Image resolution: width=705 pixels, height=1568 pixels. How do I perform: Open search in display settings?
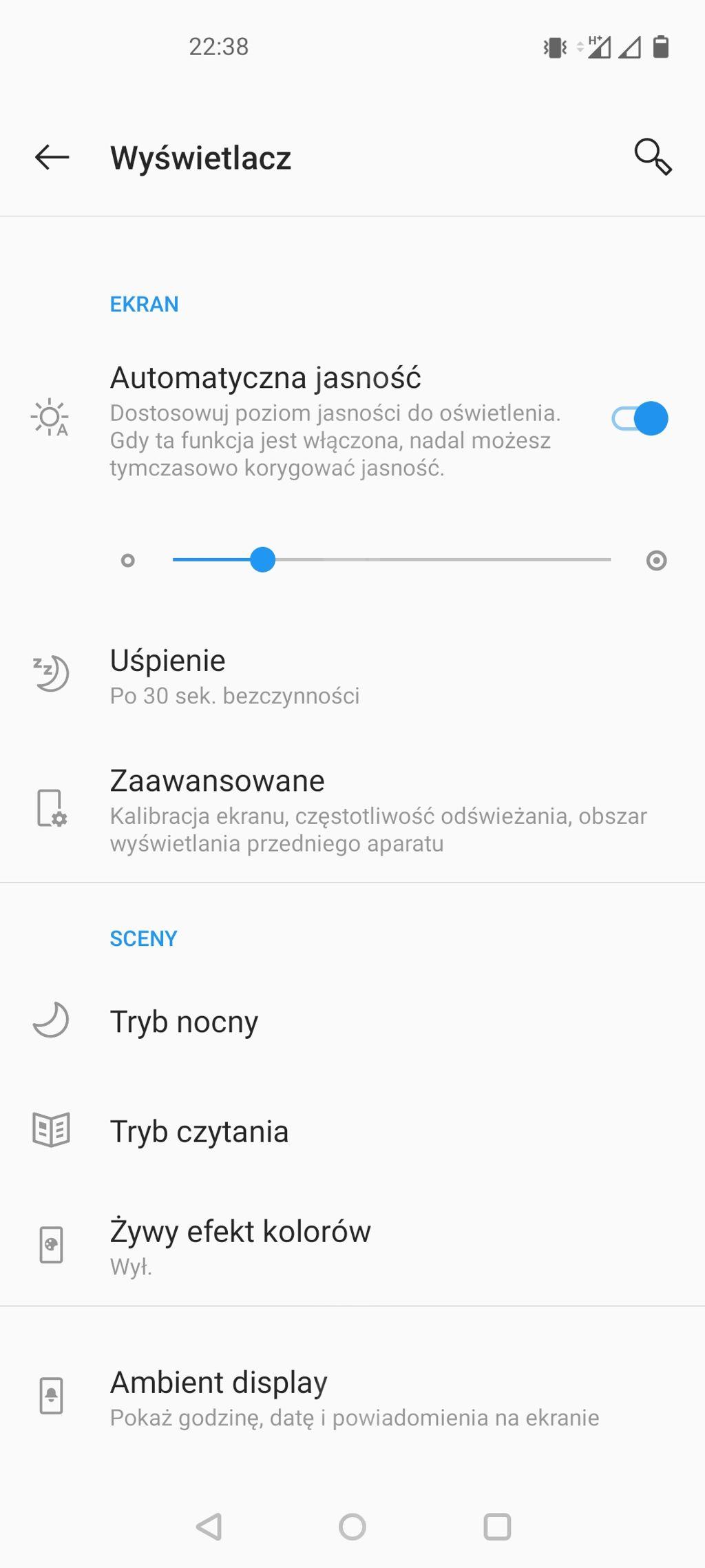[x=653, y=157]
